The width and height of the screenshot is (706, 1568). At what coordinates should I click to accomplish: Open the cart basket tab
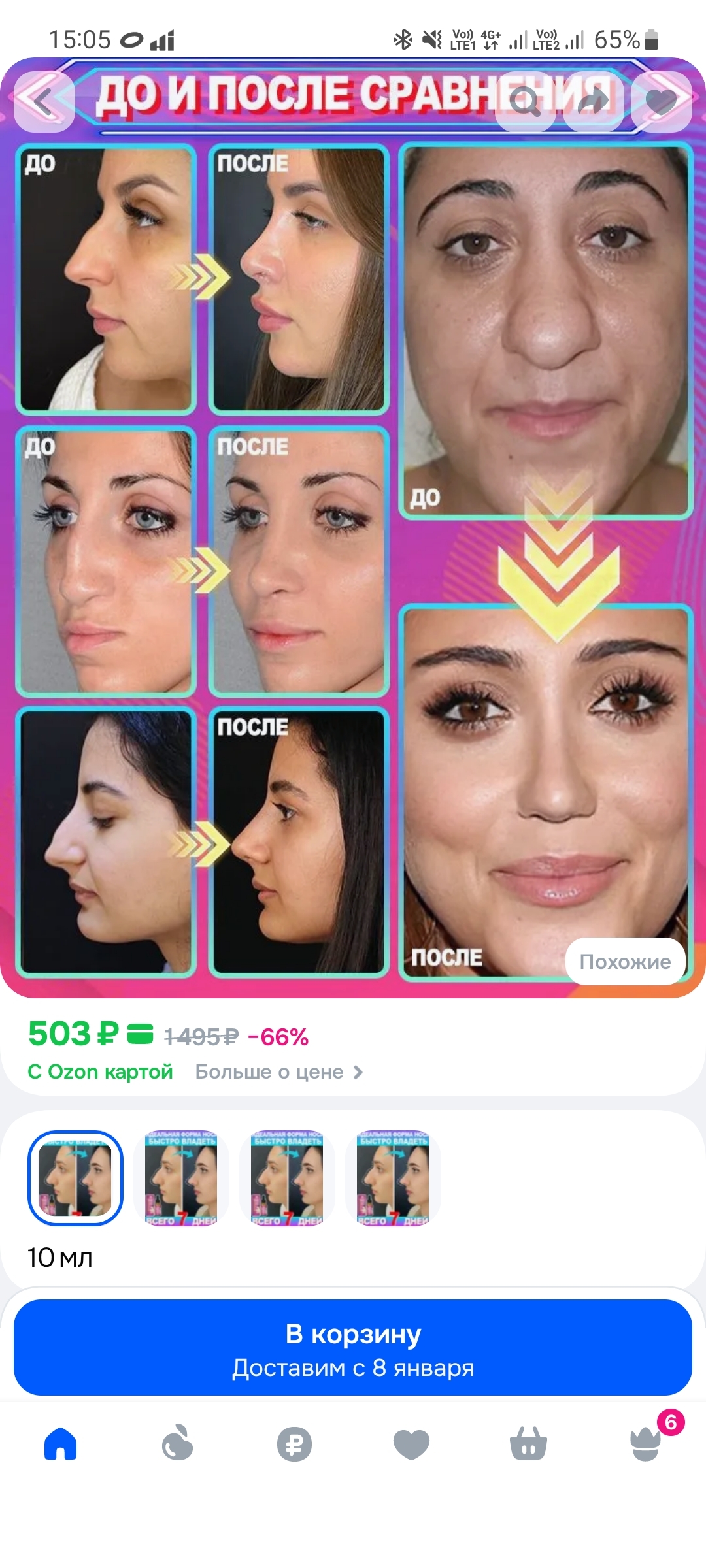(x=528, y=1444)
